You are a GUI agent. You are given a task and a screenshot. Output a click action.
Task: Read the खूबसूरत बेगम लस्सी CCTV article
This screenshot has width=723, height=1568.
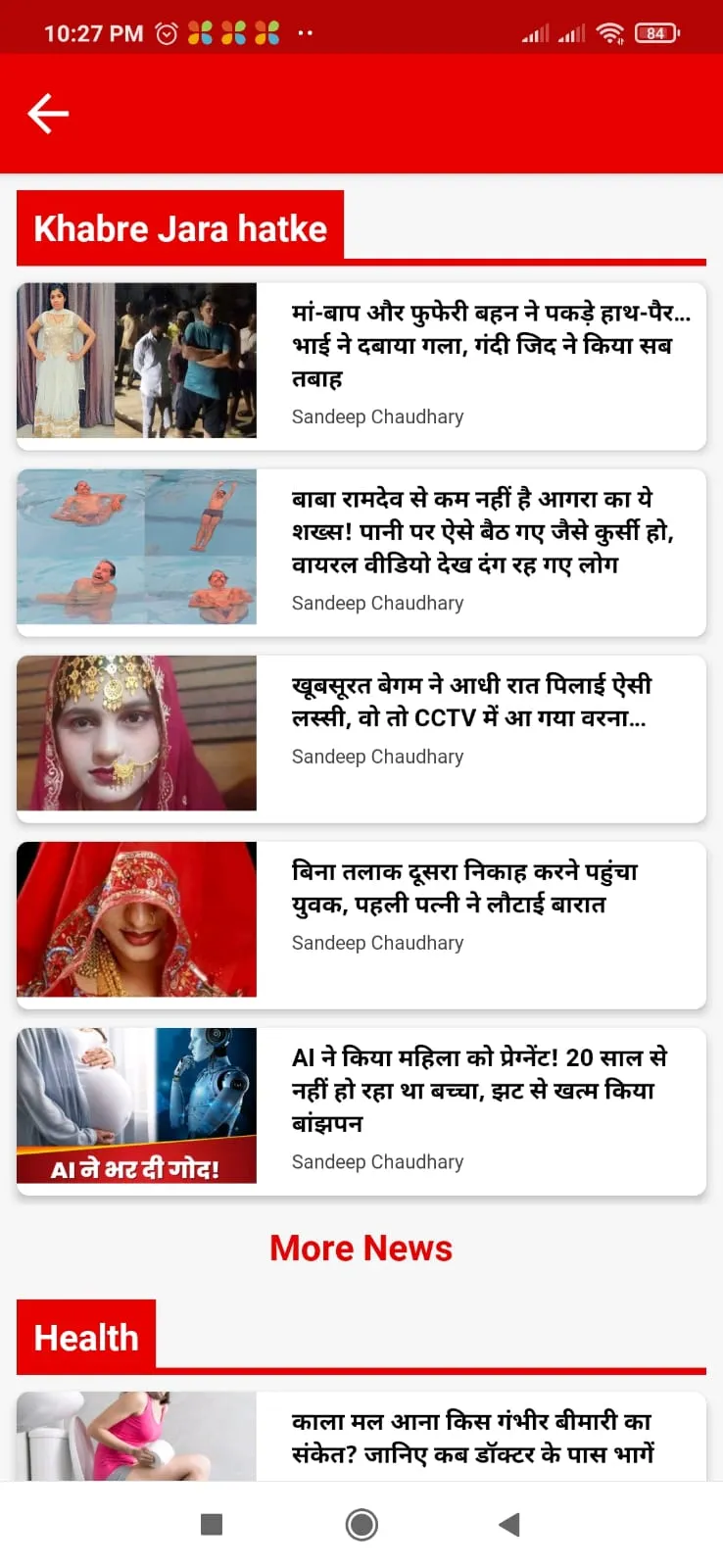pyautogui.click(x=470, y=702)
